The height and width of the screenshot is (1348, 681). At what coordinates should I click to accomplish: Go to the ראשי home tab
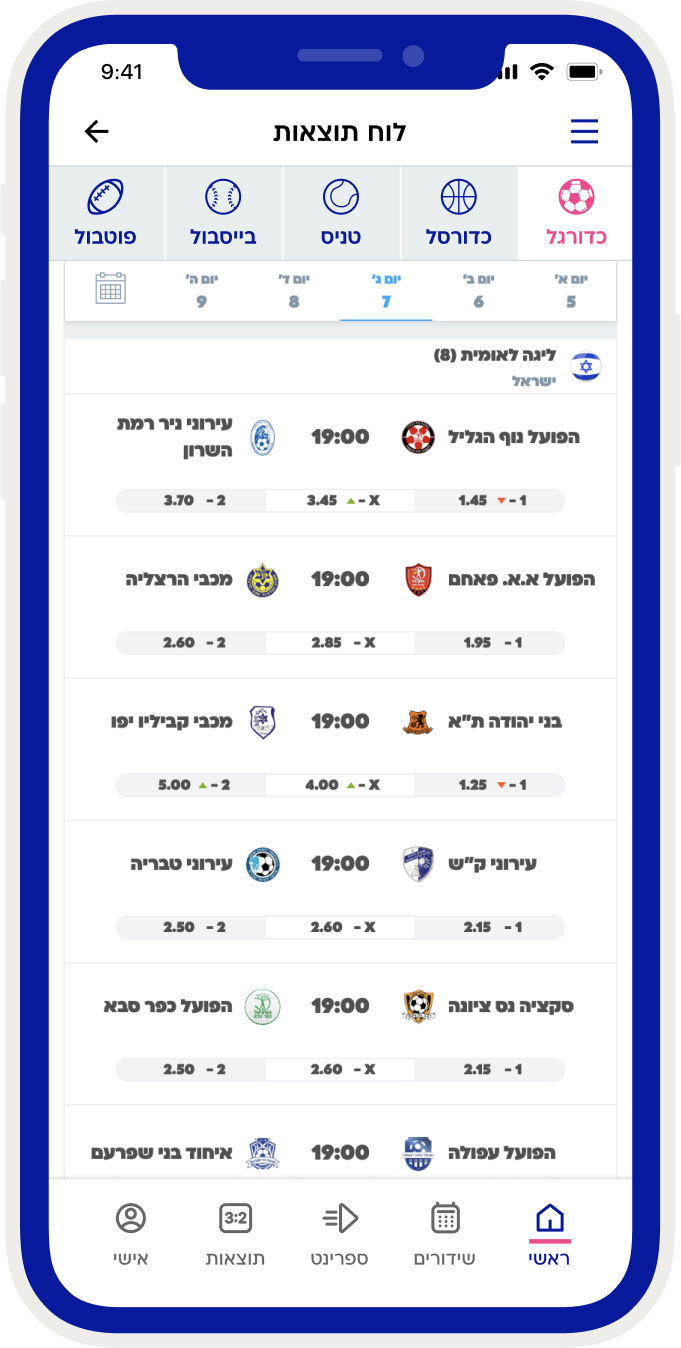pyautogui.click(x=549, y=1233)
